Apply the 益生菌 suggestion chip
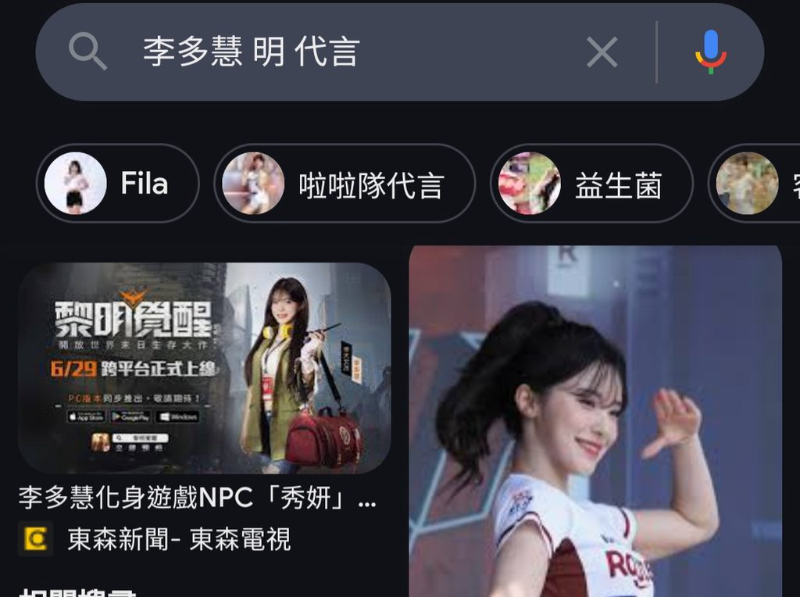Image resolution: width=800 pixels, height=597 pixels. pyautogui.click(x=591, y=184)
